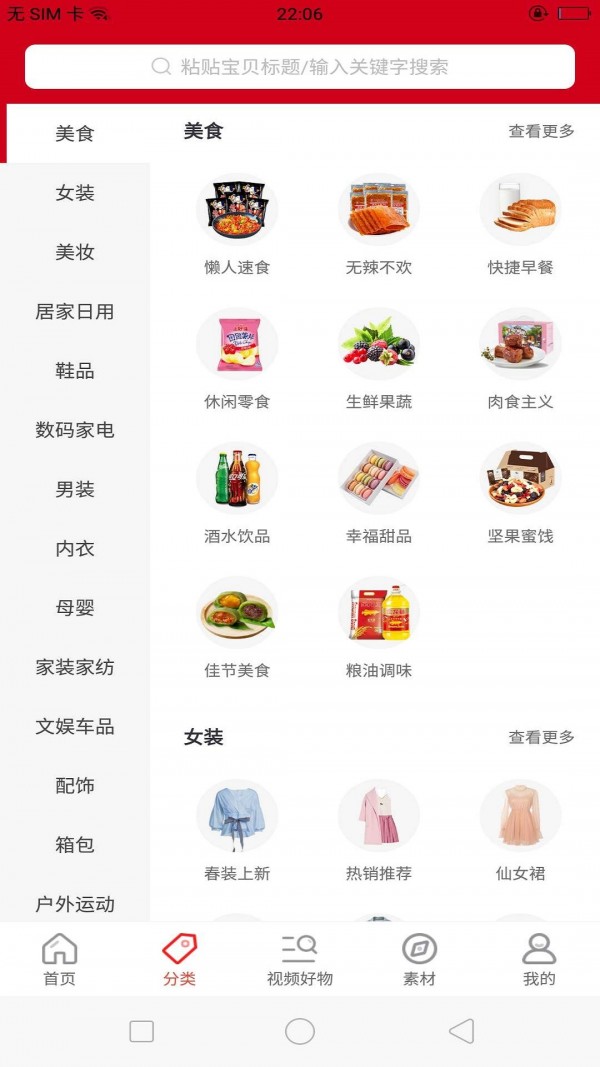Open the 我的 profile tab
Screen dimensions: 600x1067
pos(539,960)
